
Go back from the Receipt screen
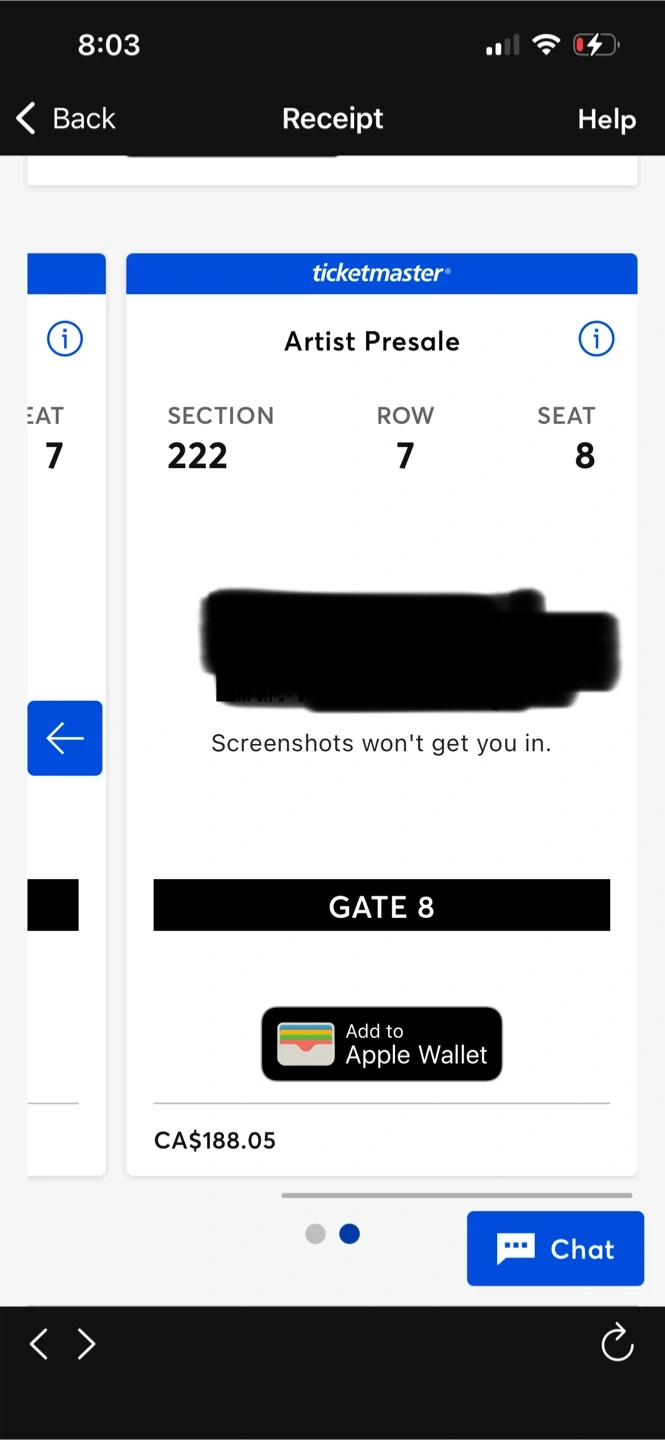tap(66, 119)
